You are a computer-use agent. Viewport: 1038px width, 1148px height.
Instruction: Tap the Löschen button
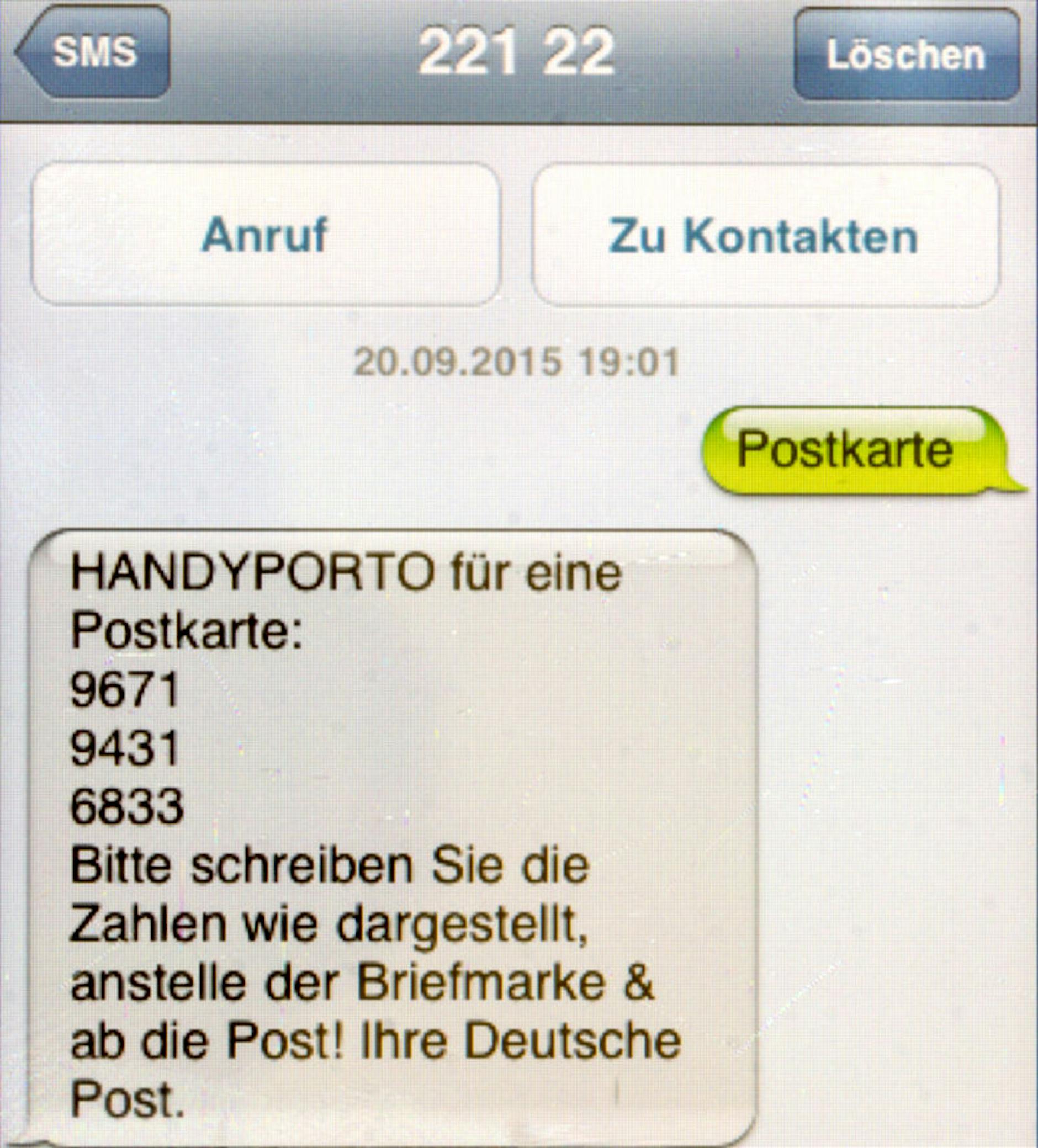click(906, 55)
